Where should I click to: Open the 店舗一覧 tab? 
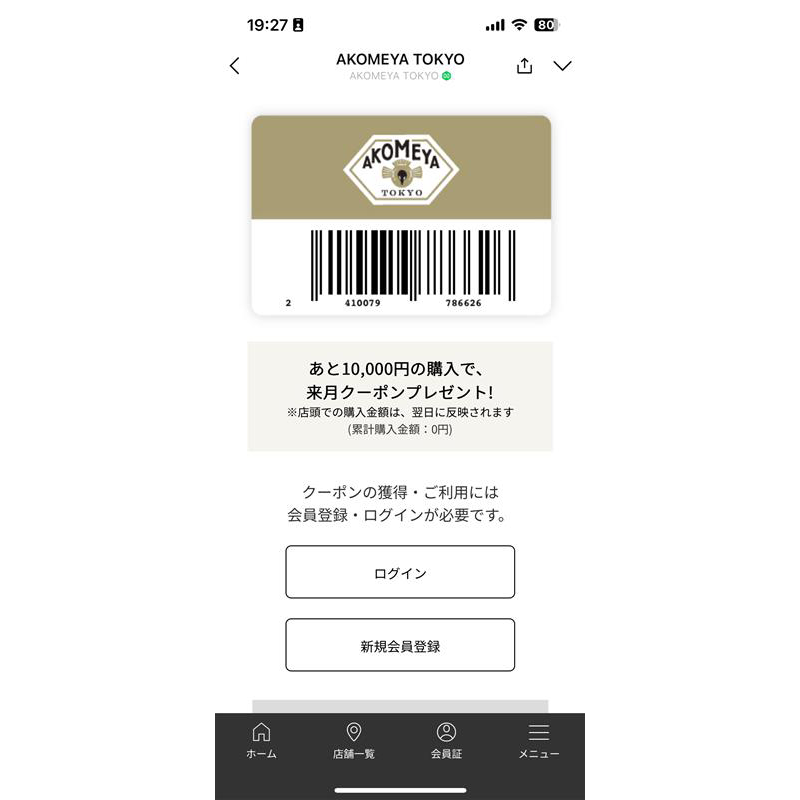(x=353, y=741)
